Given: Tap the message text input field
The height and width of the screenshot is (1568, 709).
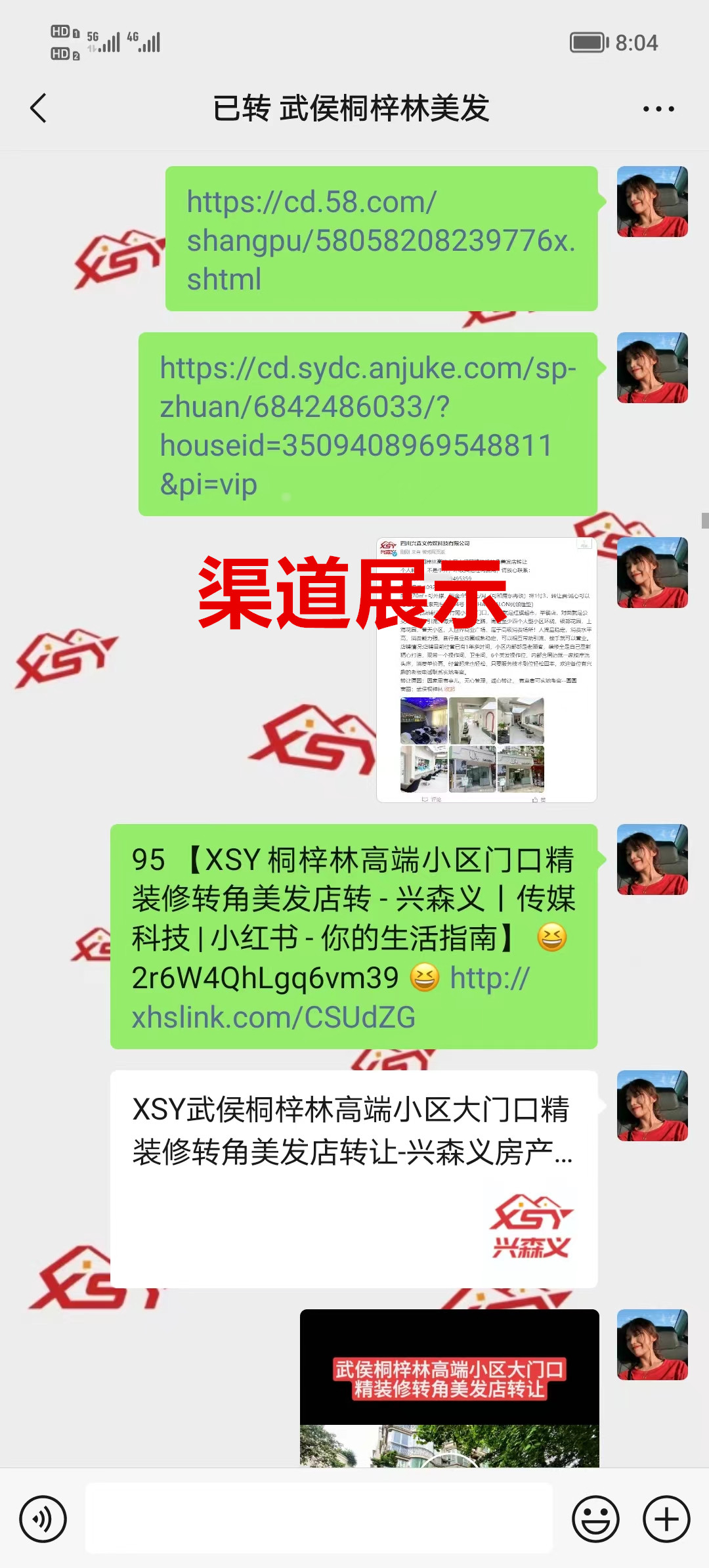Looking at the screenshot, I should 319,1518.
